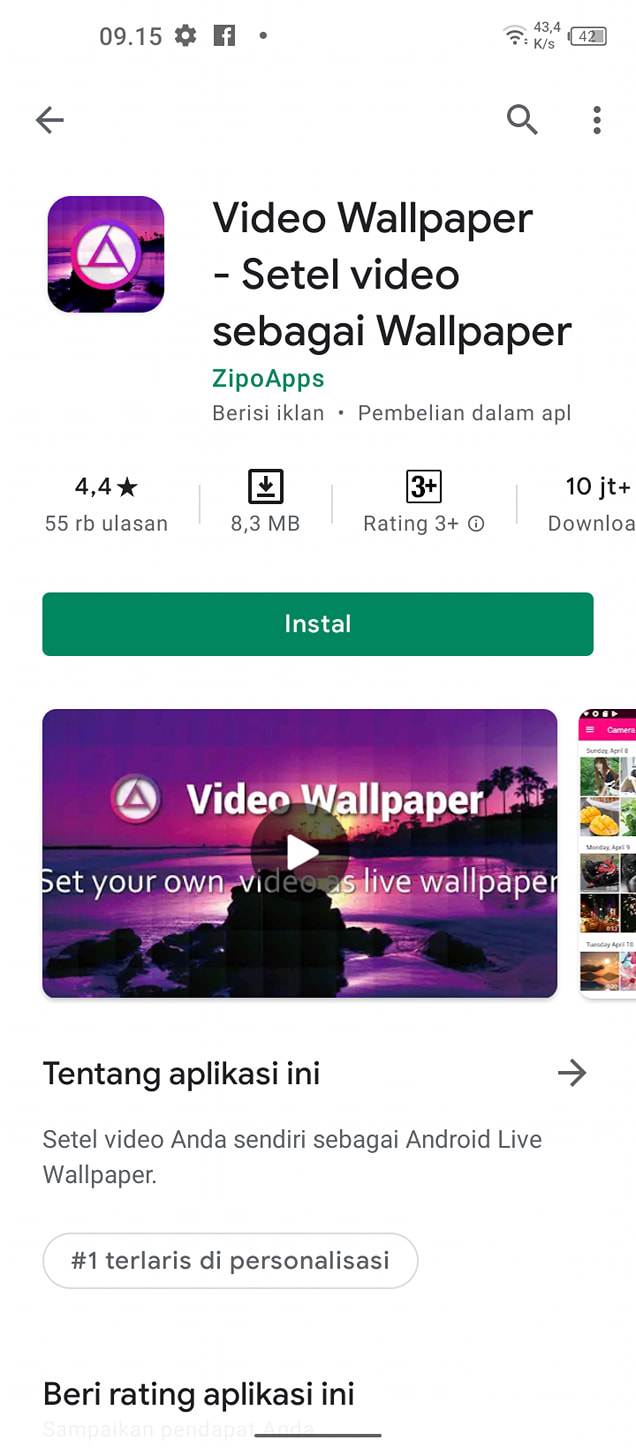The height and width of the screenshot is (1448, 636).
Task: Expand Tentang aplikasi ini with the arrow
Action: [572, 1074]
